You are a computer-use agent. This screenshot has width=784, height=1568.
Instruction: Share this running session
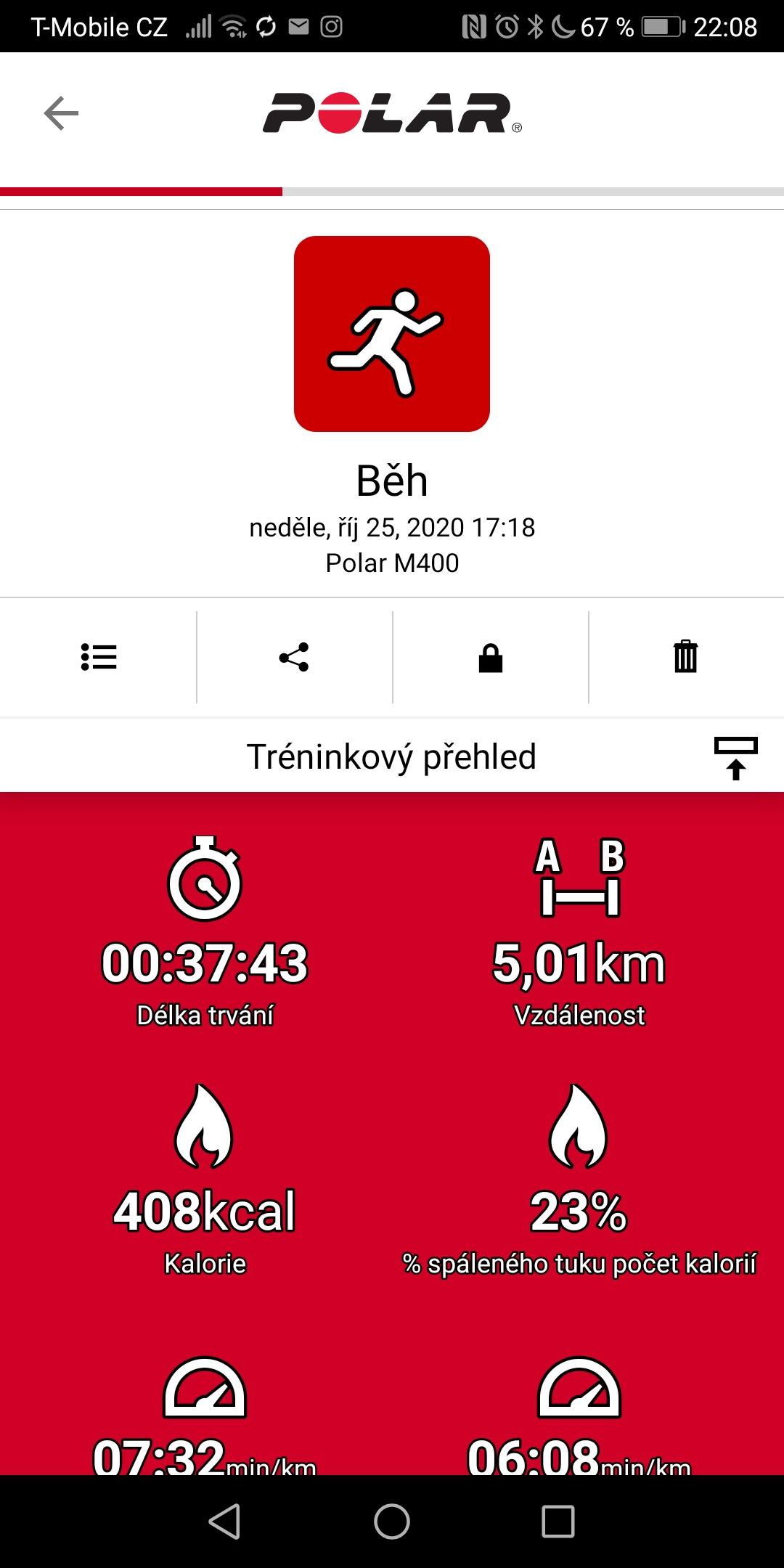[294, 657]
